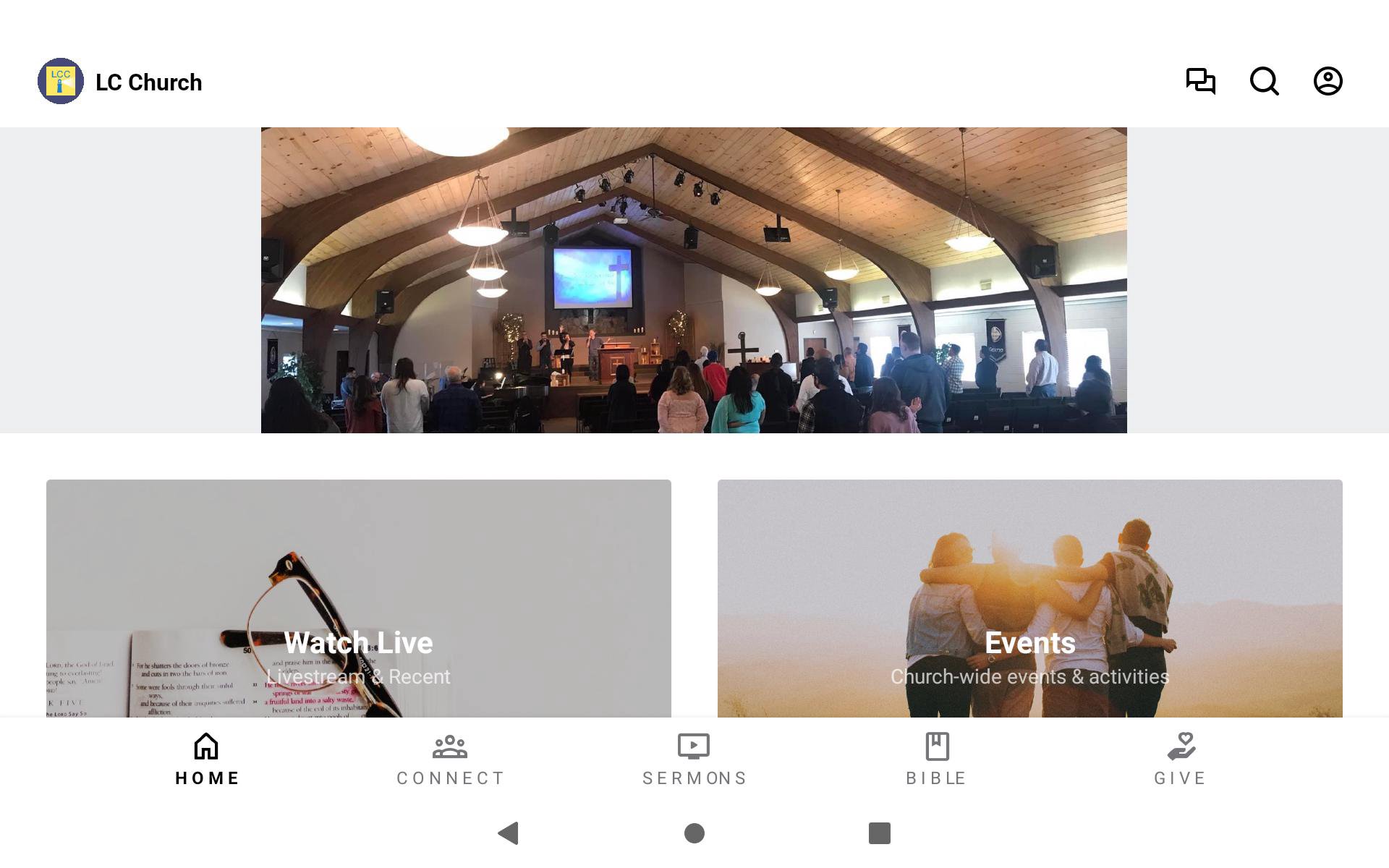Select the Home tab

[x=207, y=759]
